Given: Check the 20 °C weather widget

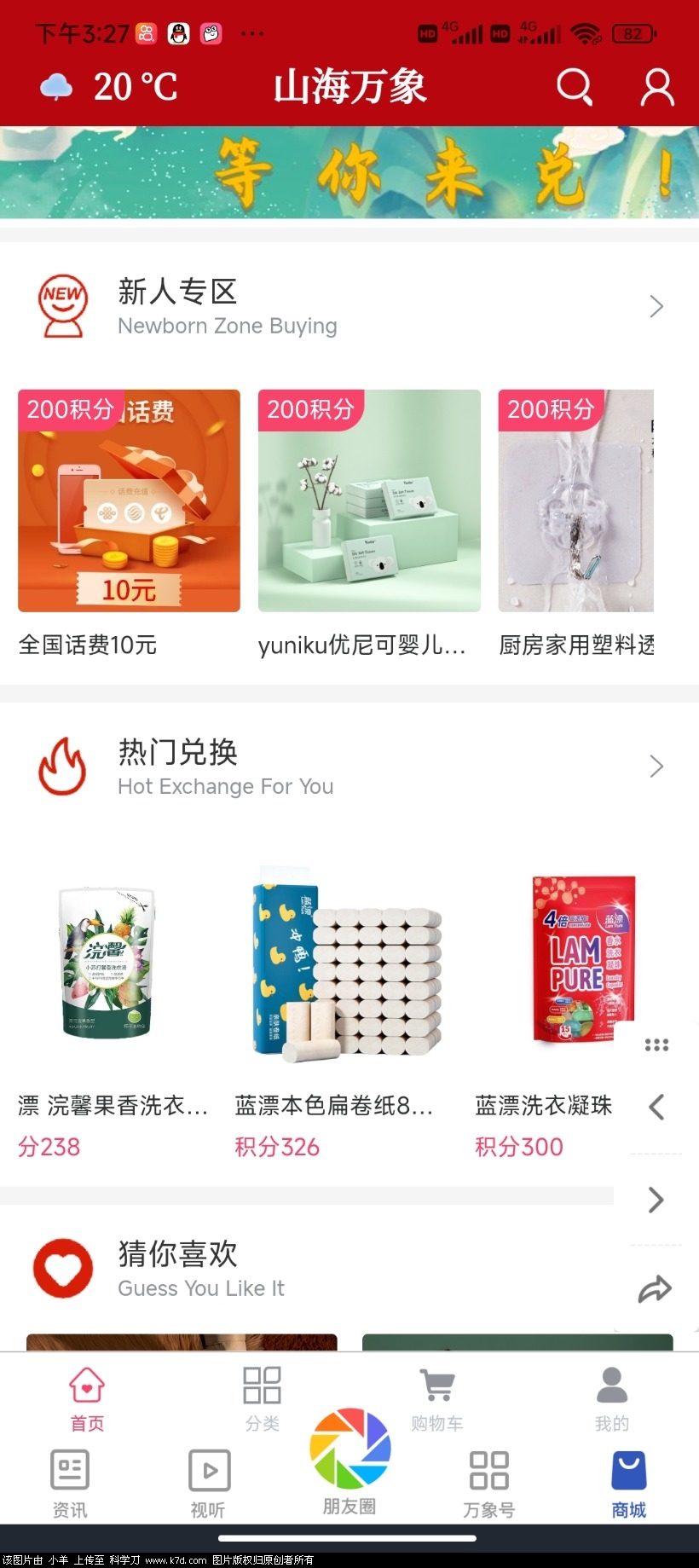Looking at the screenshot, I should point(109,87).
